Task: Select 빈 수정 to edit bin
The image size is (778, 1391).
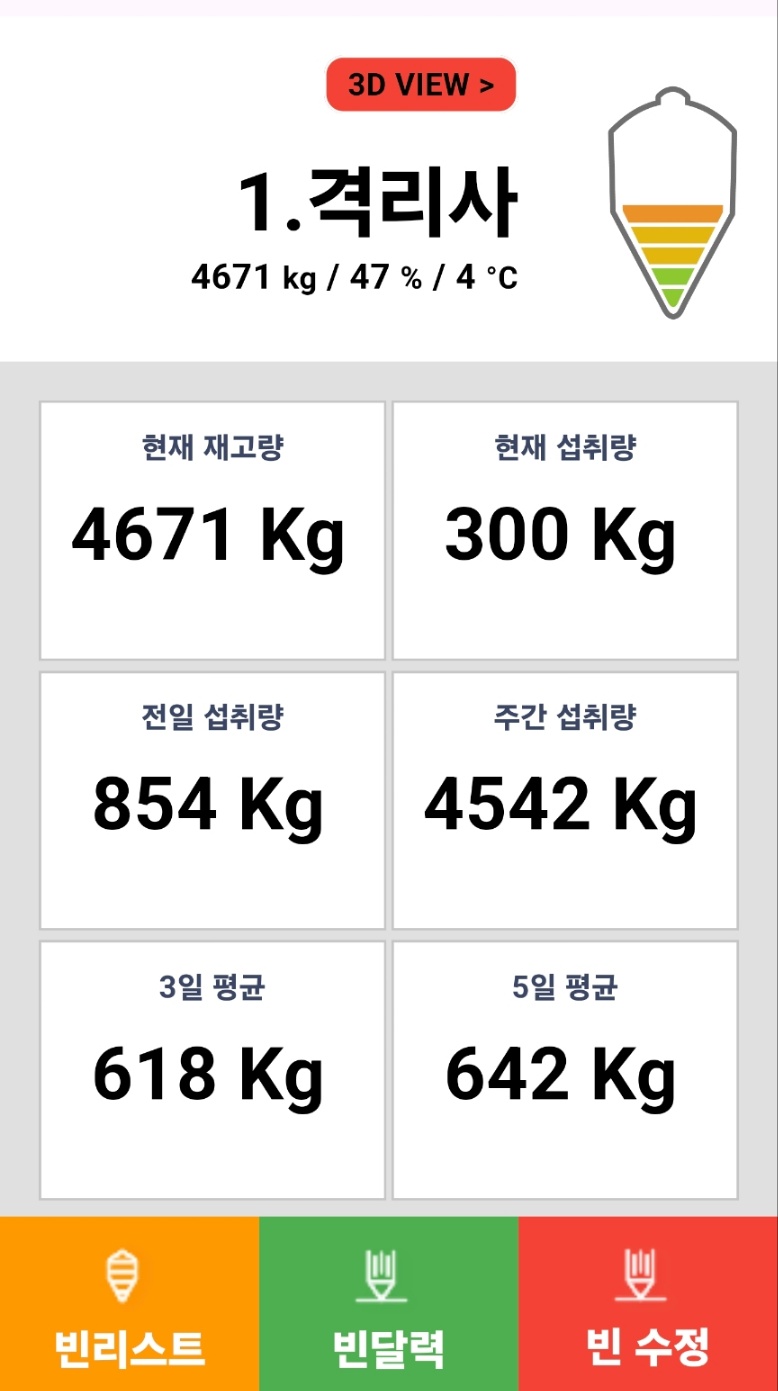Action: (x=648, y=1304)
